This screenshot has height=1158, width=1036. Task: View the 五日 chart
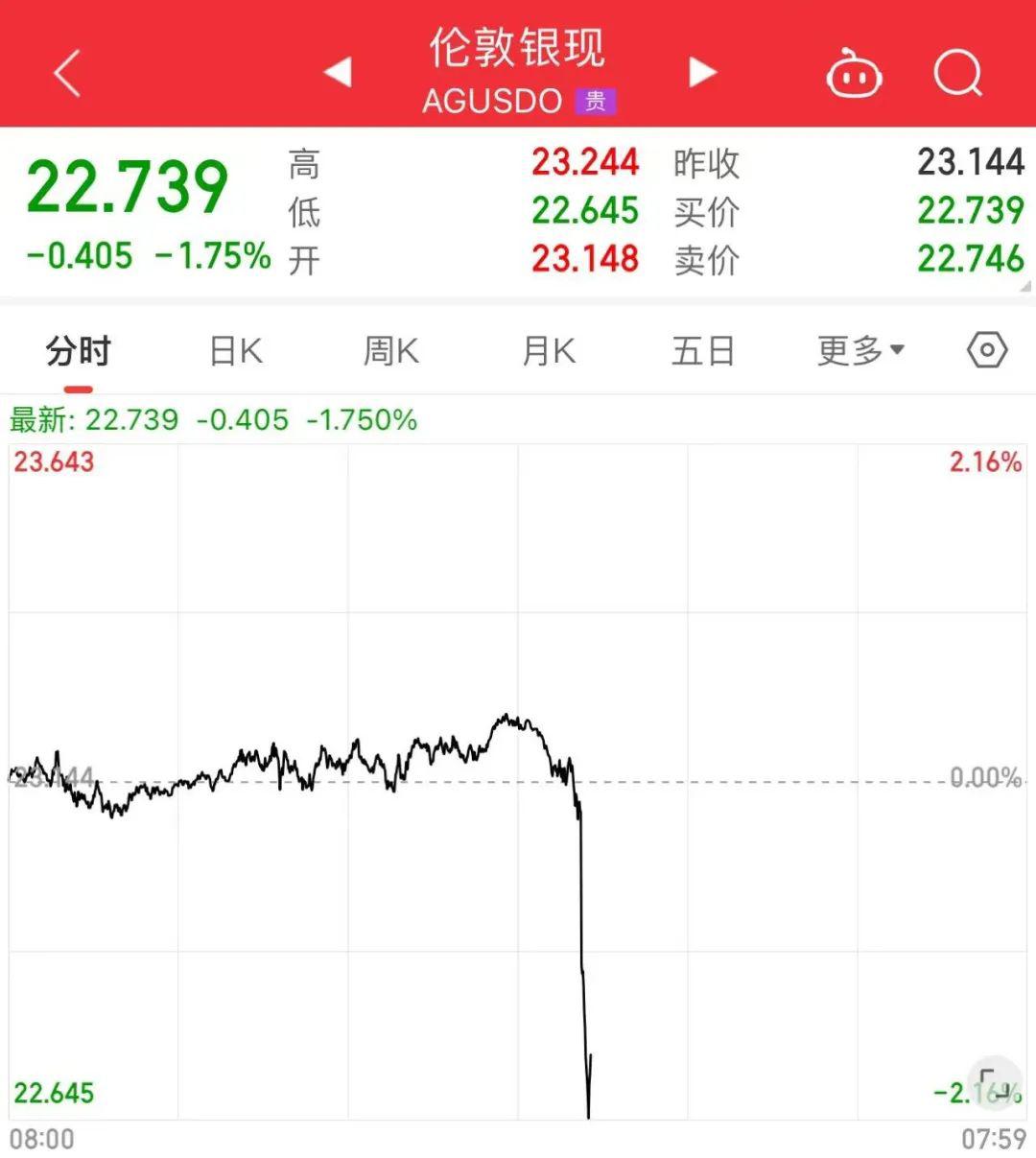pos(703,351)
